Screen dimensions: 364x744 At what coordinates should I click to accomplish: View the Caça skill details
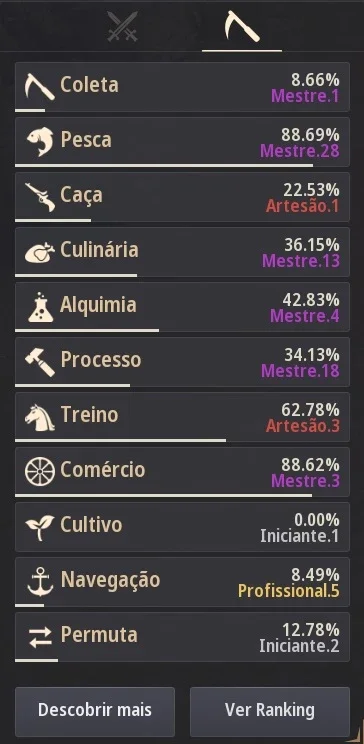[182, 197]
